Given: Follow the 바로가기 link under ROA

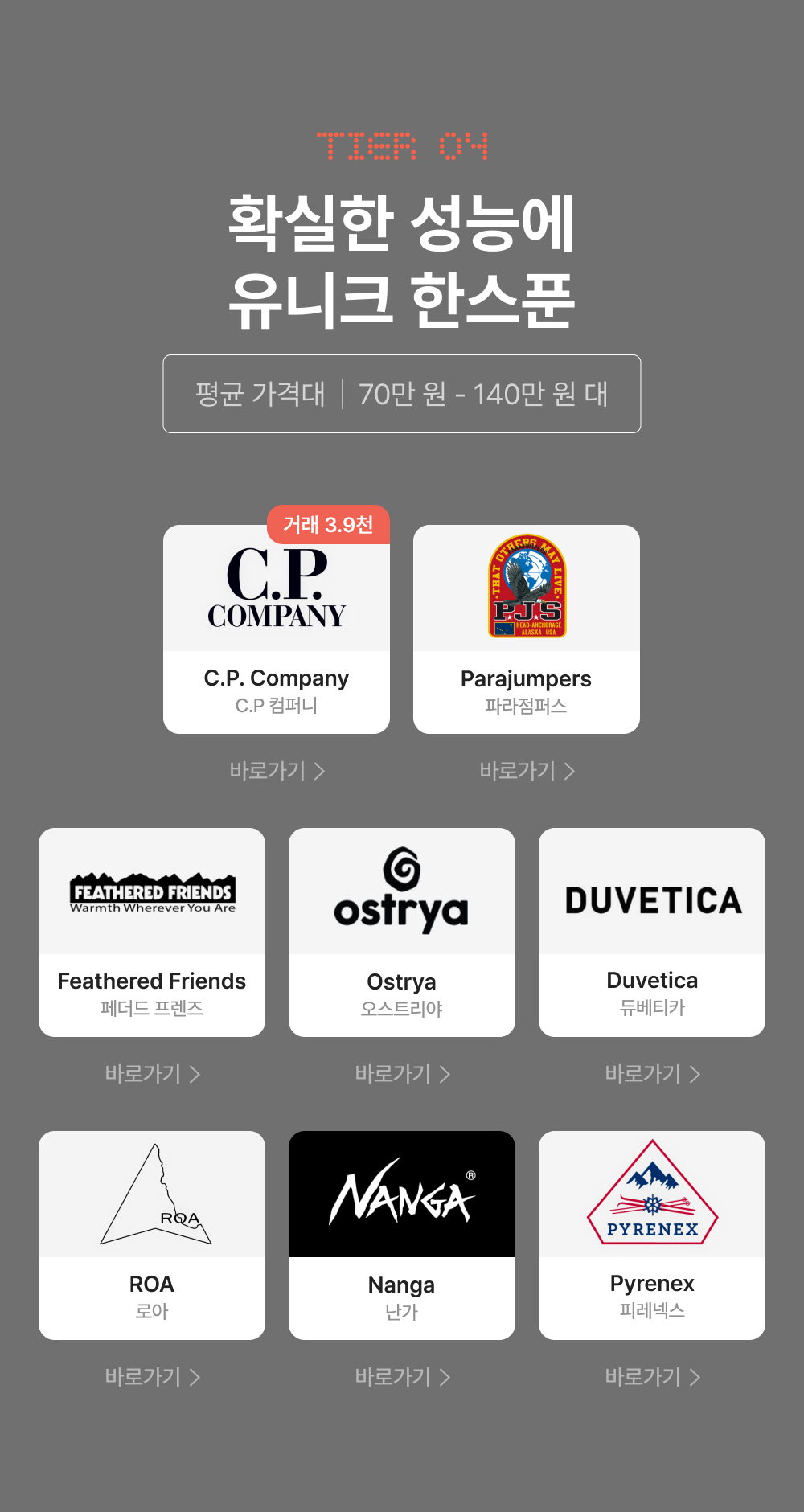Looking at the screenshot, I should pyautogui.click(x=152, y=1377).
